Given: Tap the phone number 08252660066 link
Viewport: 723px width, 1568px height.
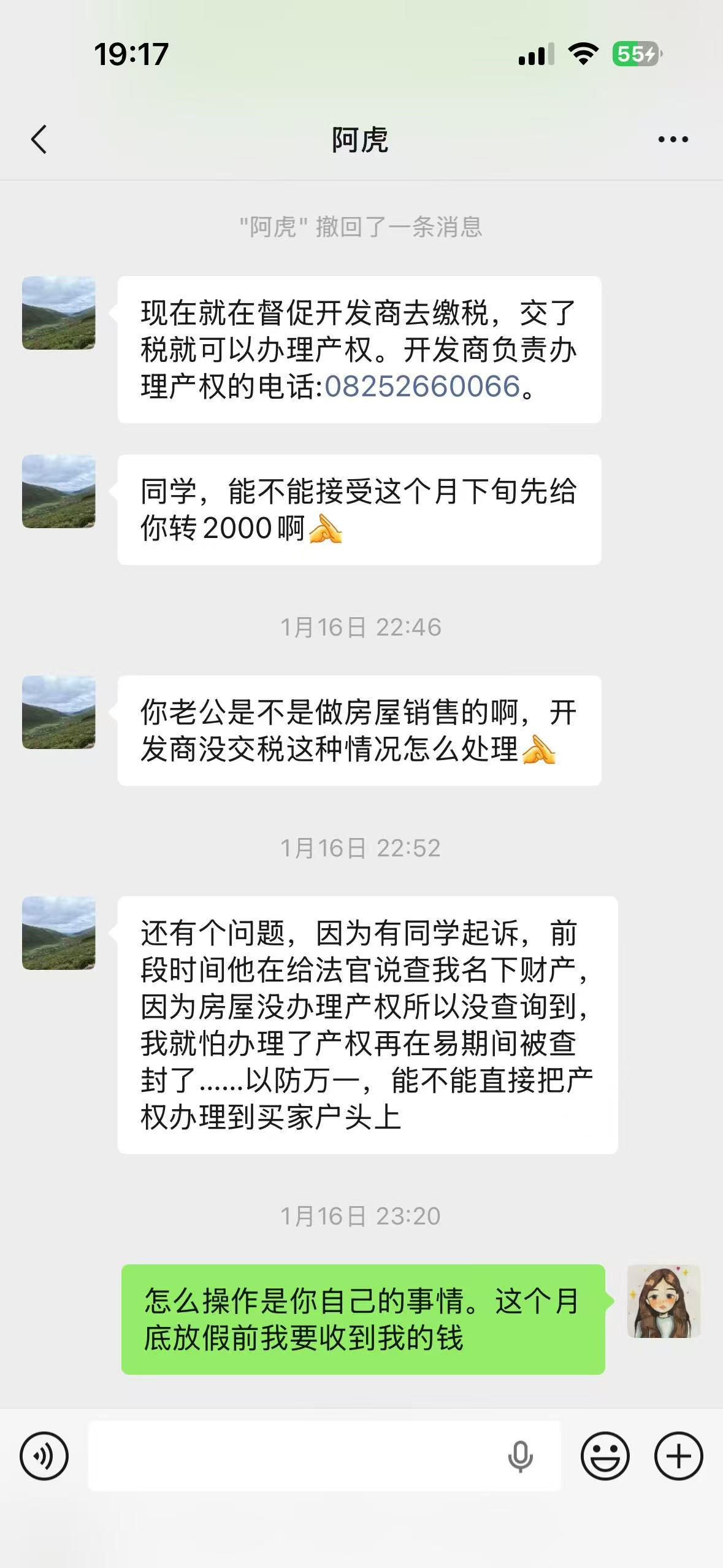Looking at the screenshot, I should 422,386.
